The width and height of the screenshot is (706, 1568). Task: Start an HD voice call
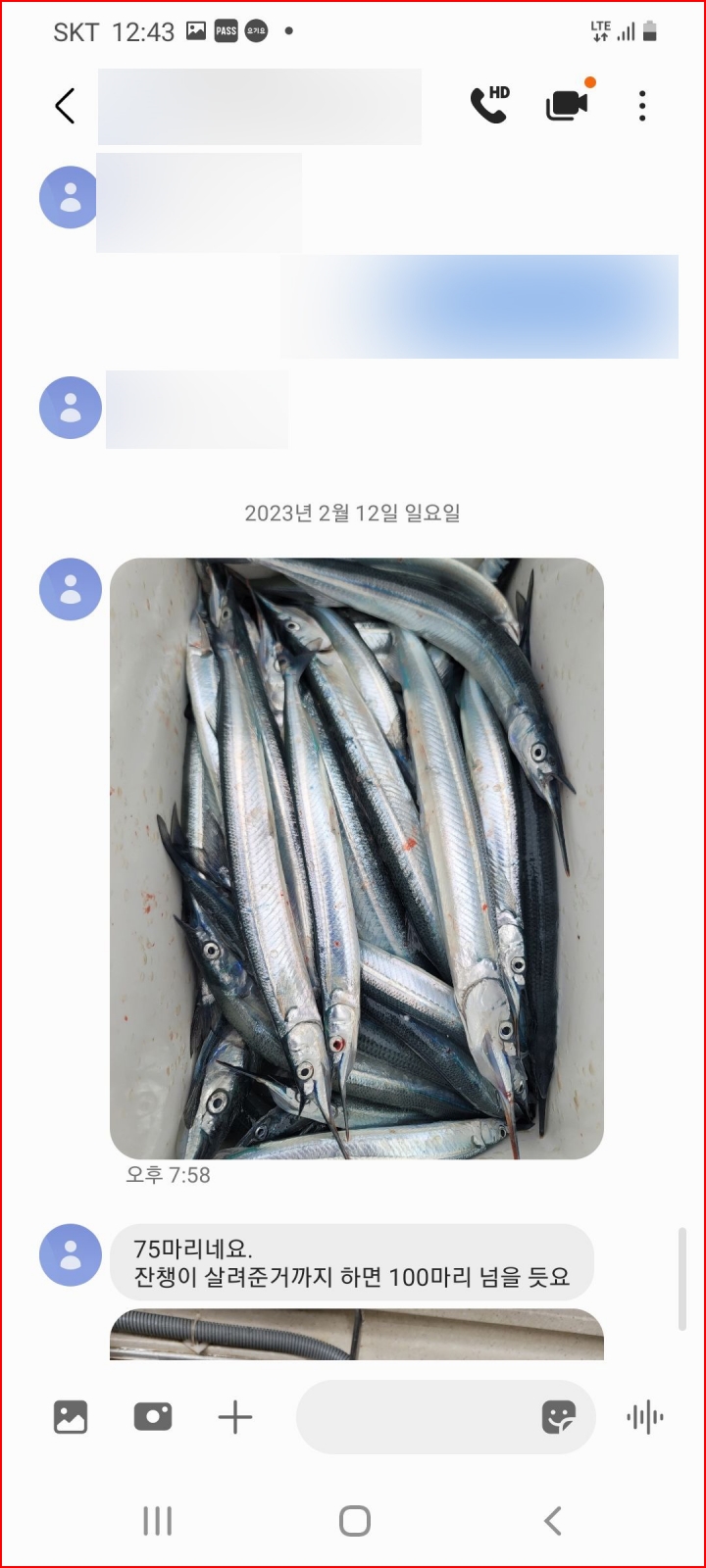tap(489, 105)
